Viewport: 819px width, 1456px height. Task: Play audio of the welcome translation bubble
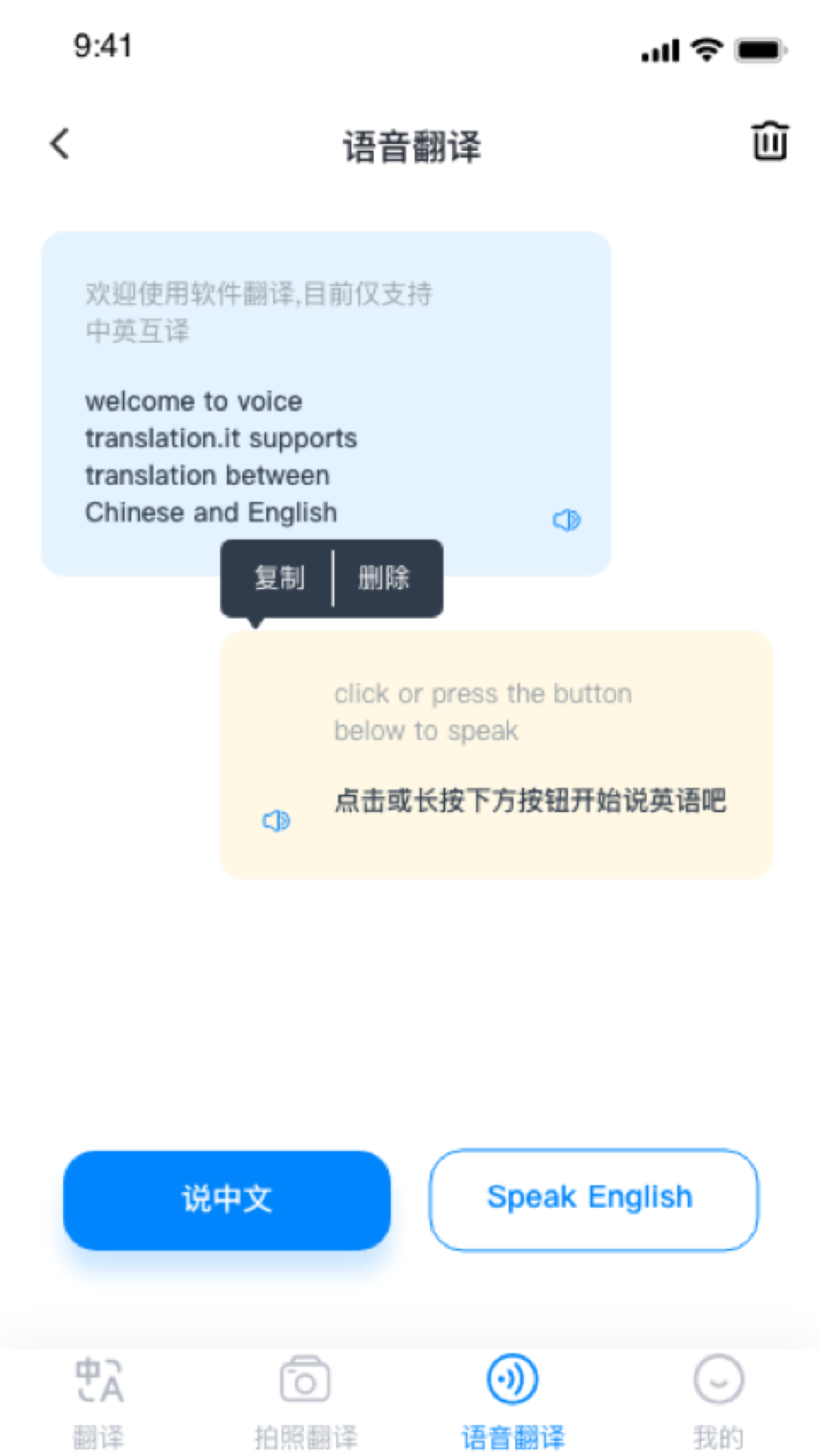point(566,520)
